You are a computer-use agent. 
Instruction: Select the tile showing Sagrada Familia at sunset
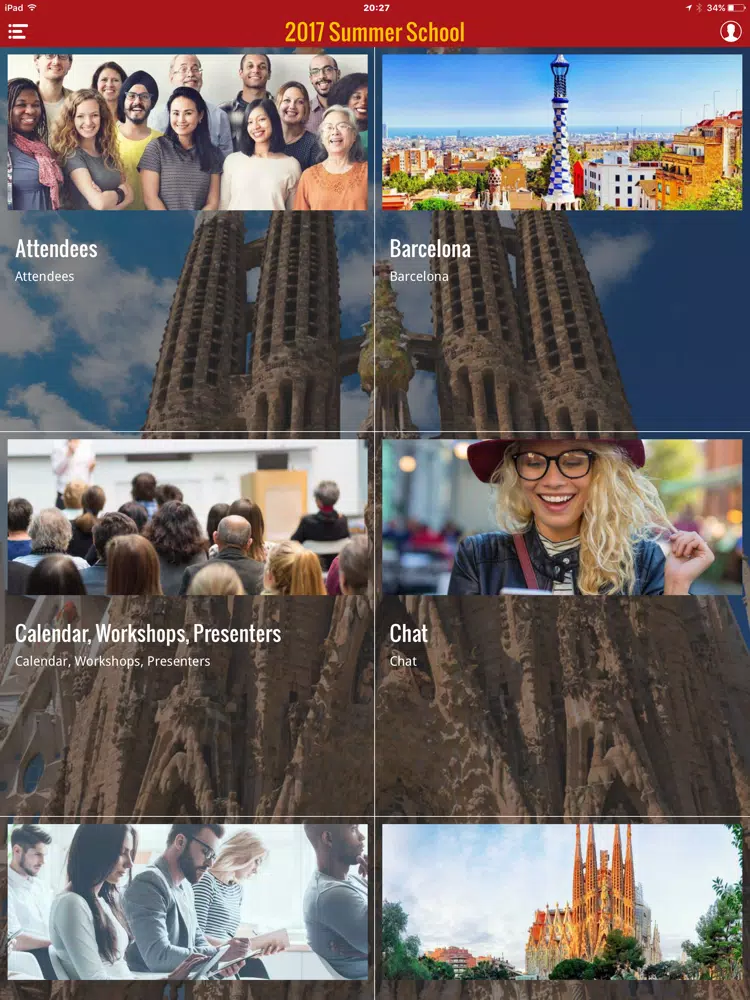[562, 902]
